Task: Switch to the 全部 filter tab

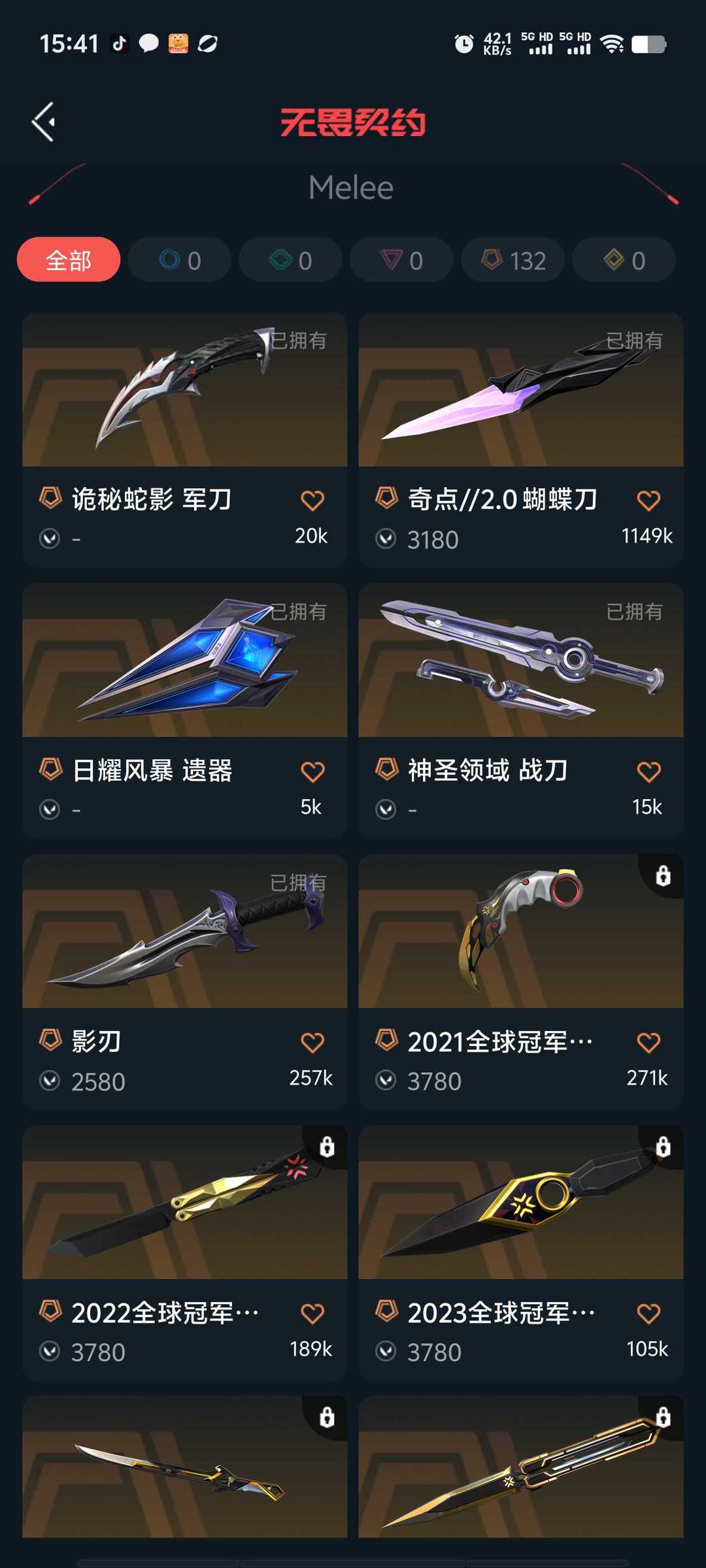Action: click(x=68, y=259)
